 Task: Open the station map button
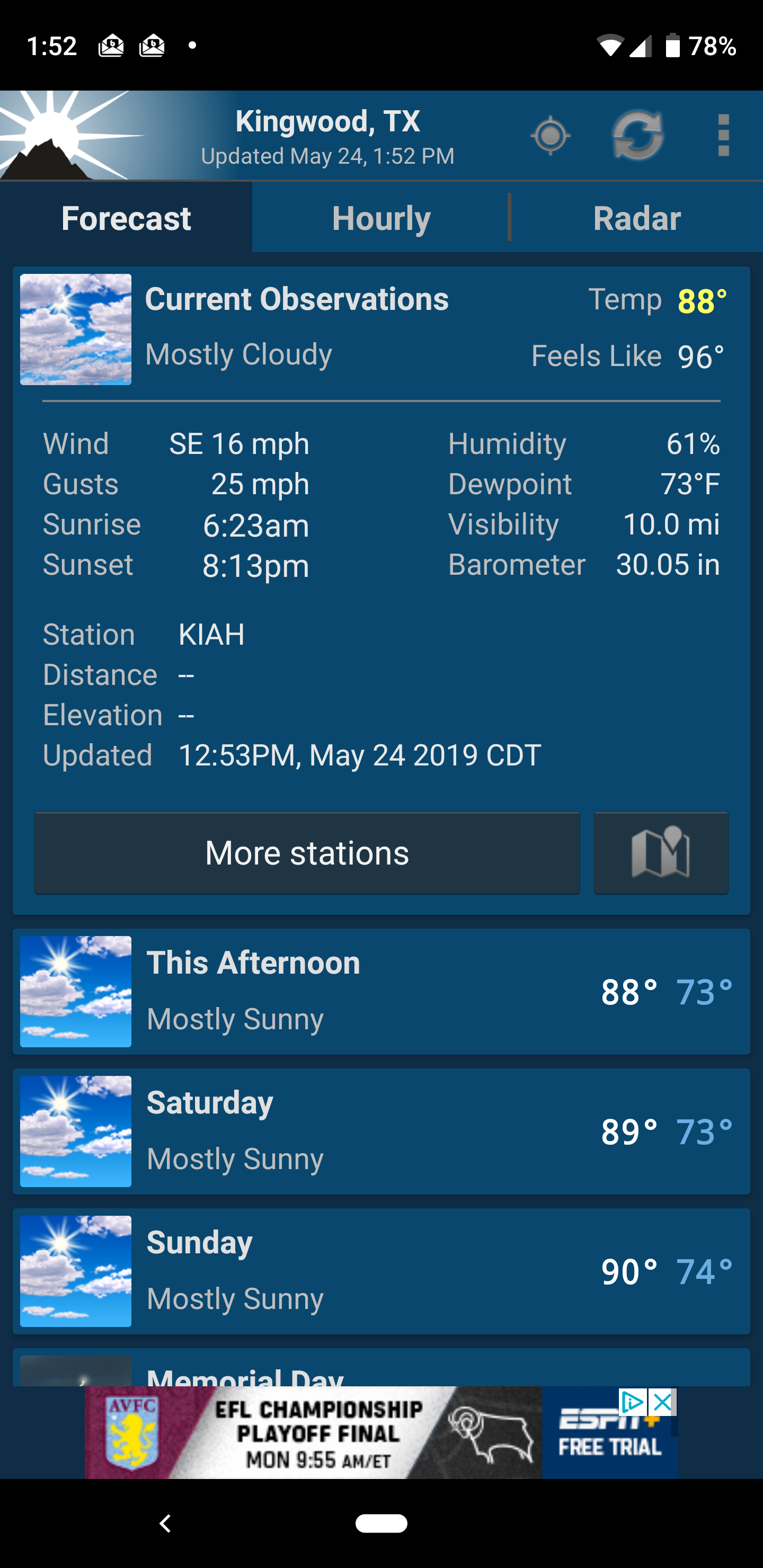661,853
